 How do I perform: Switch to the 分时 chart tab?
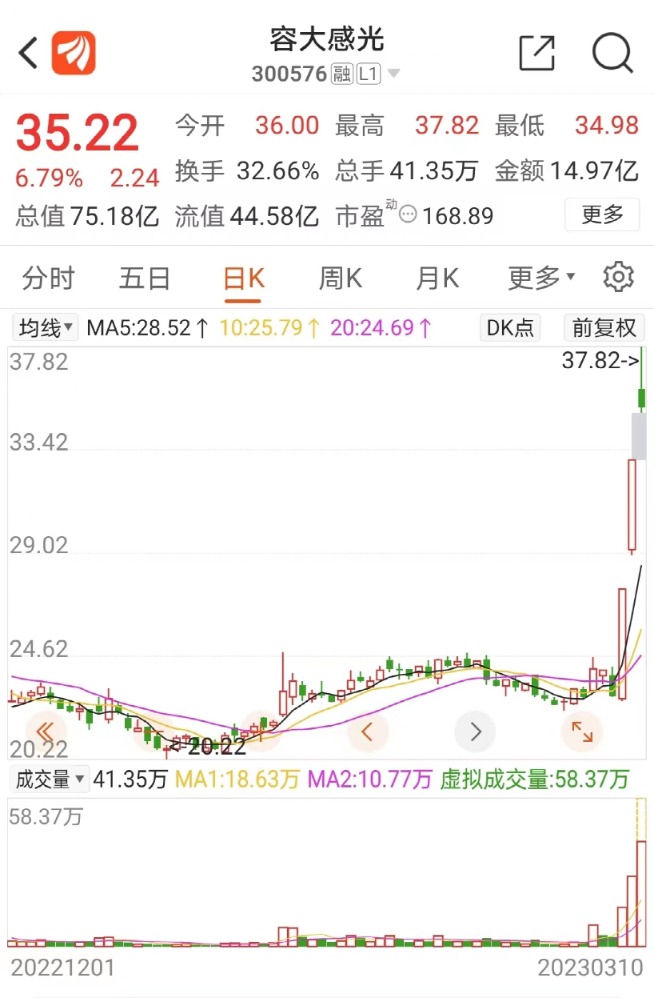tap(48, 278)
